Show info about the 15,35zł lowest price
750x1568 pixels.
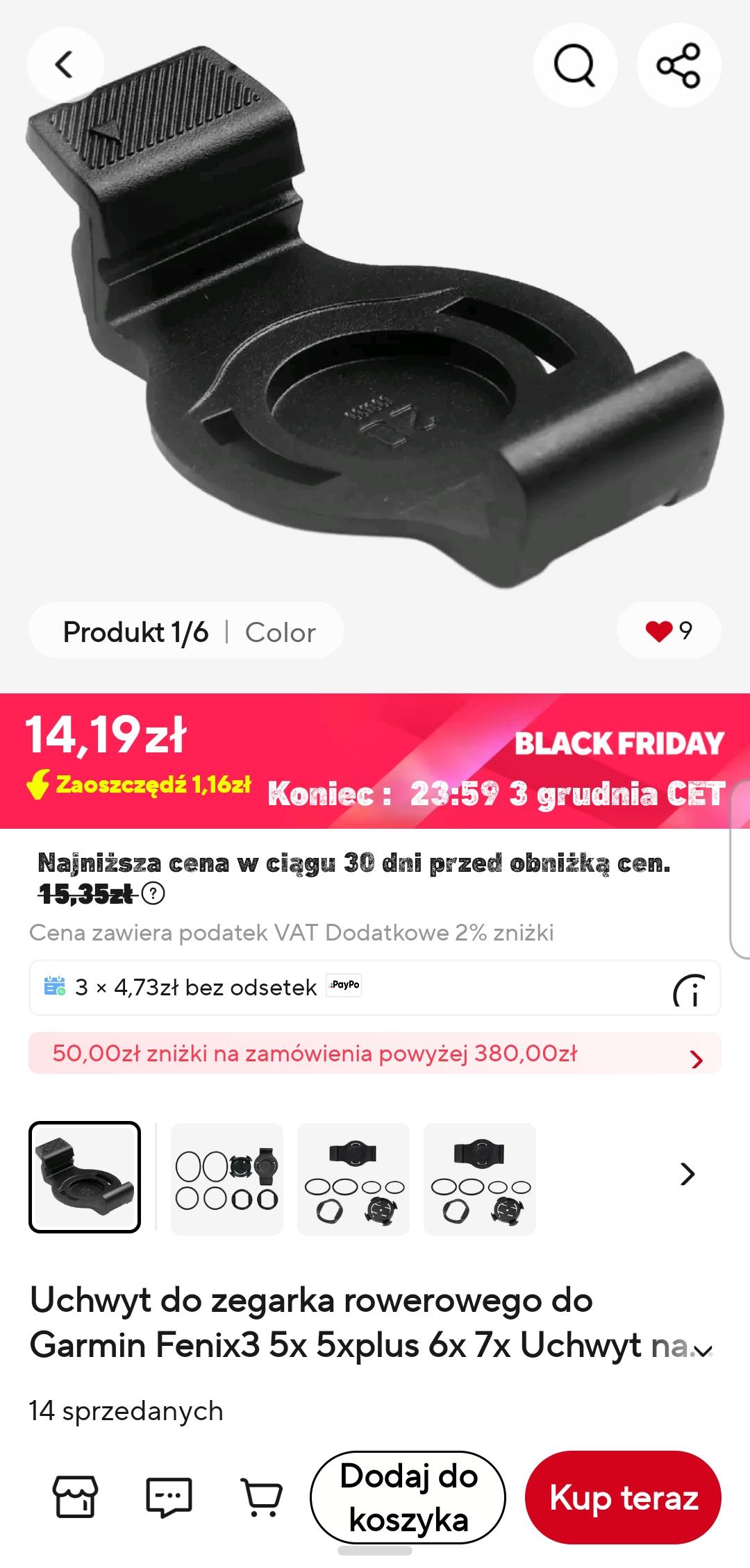tap(153, 894)
